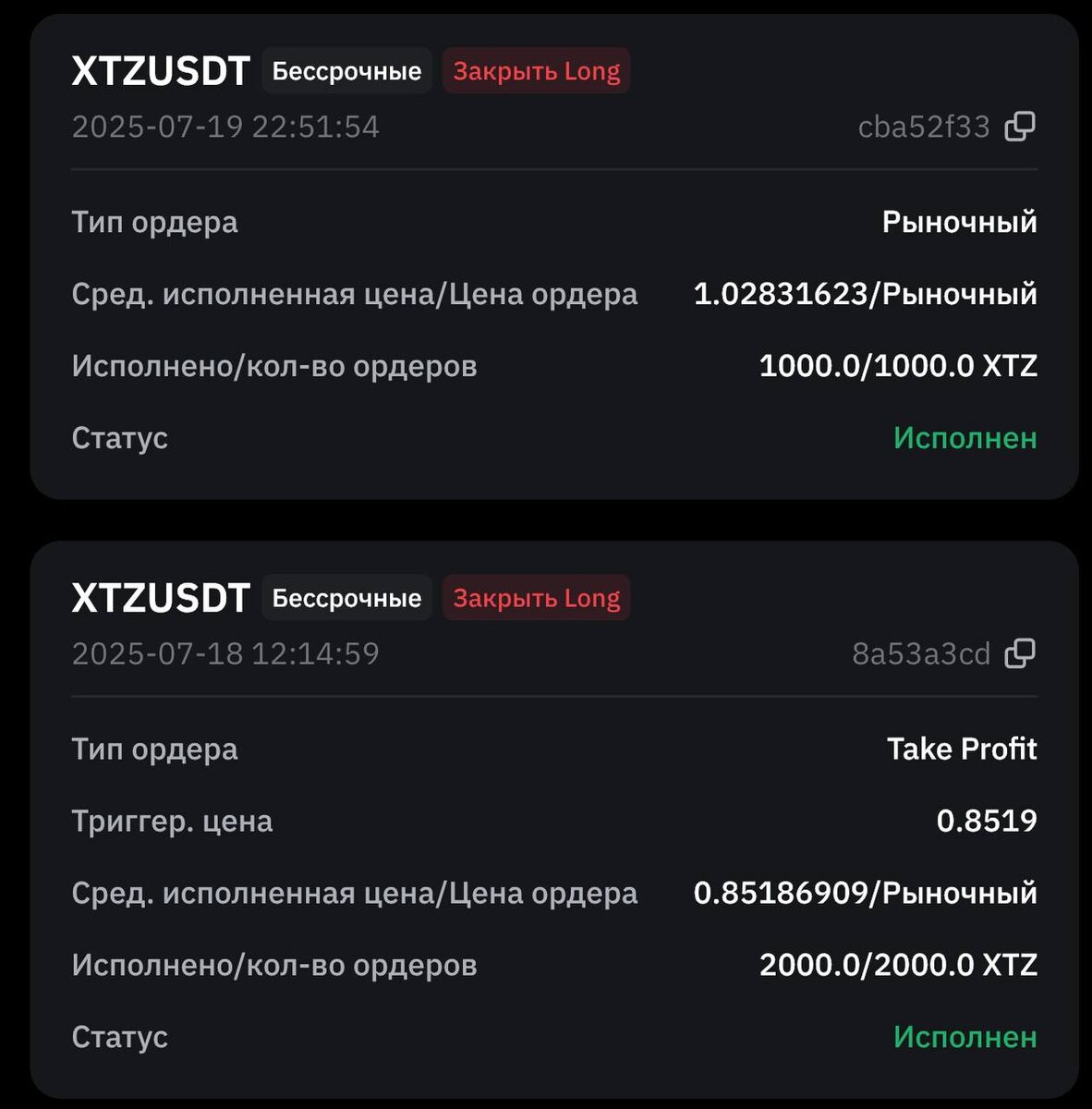Click the 'Исполнен' status of the top order
Viewport: 1092px width, 1109px height.
point(965,437)
